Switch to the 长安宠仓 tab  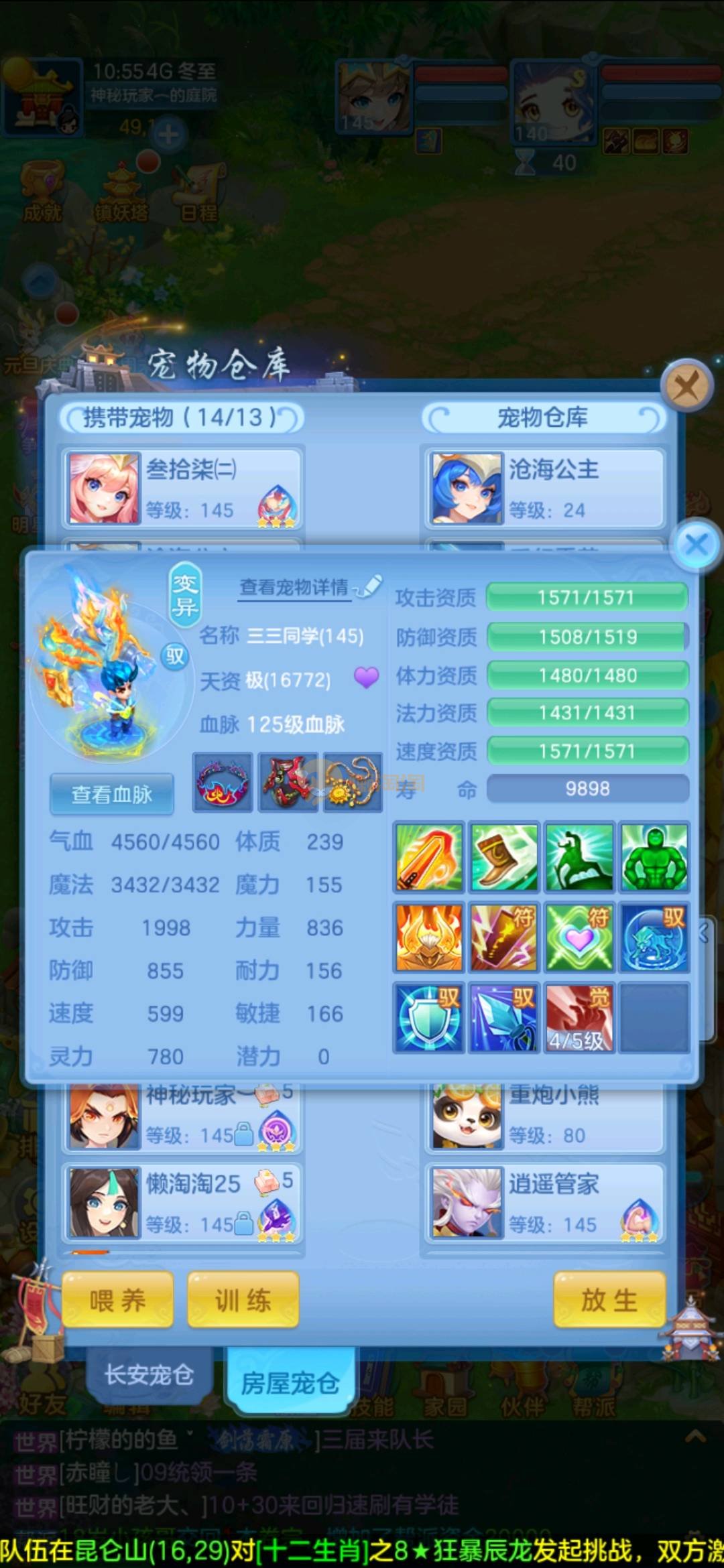click(149, 1374)
